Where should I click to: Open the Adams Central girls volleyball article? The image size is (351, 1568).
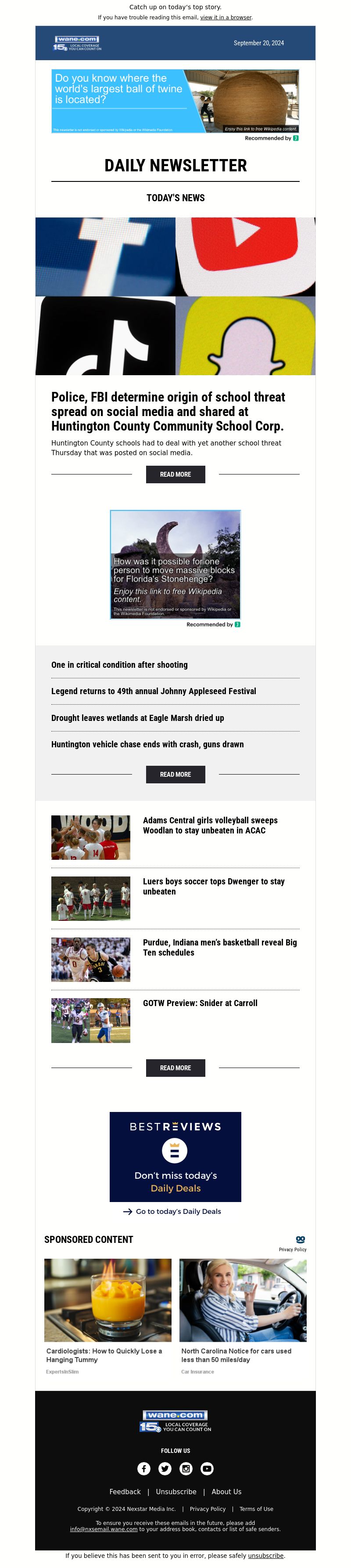pos(210,825)
